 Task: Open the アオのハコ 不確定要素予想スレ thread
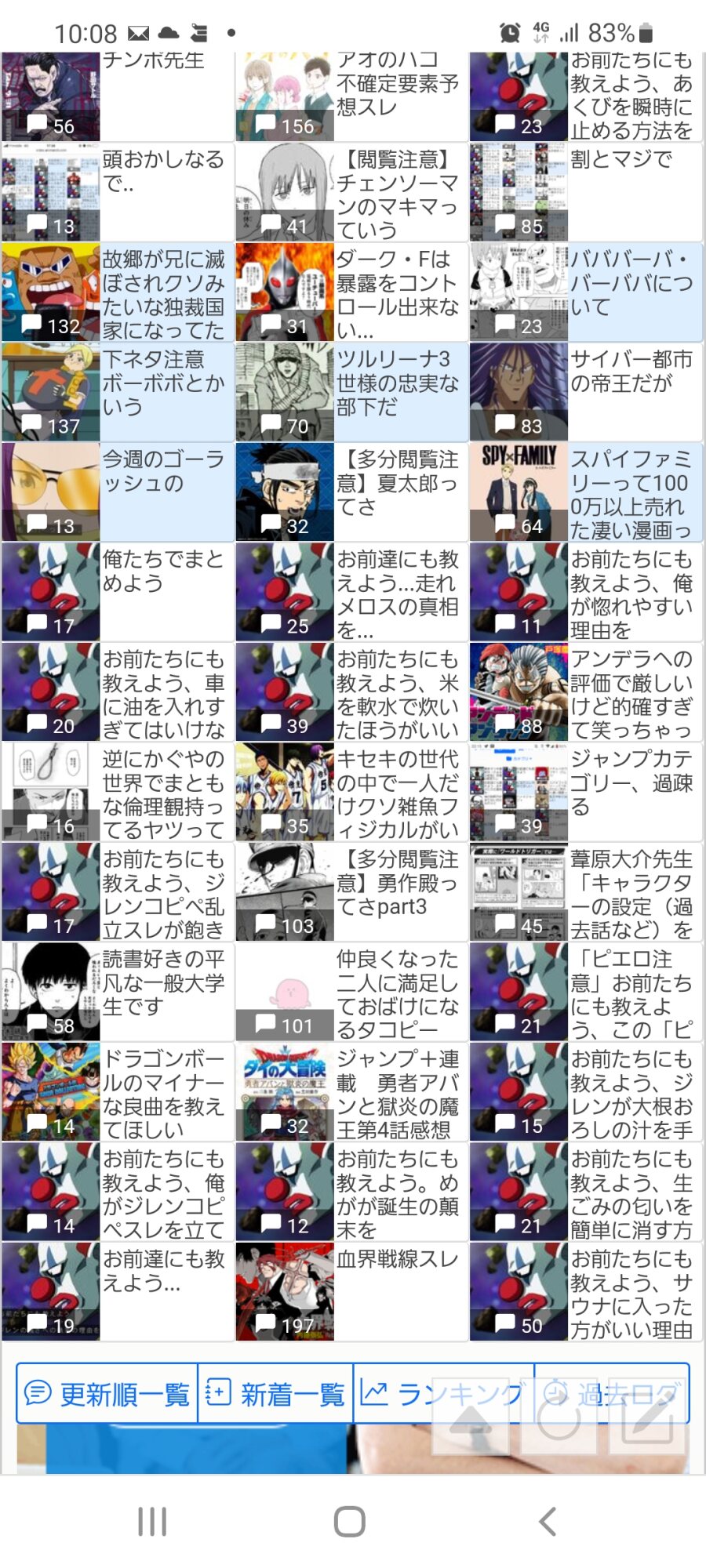pos(351,96)
